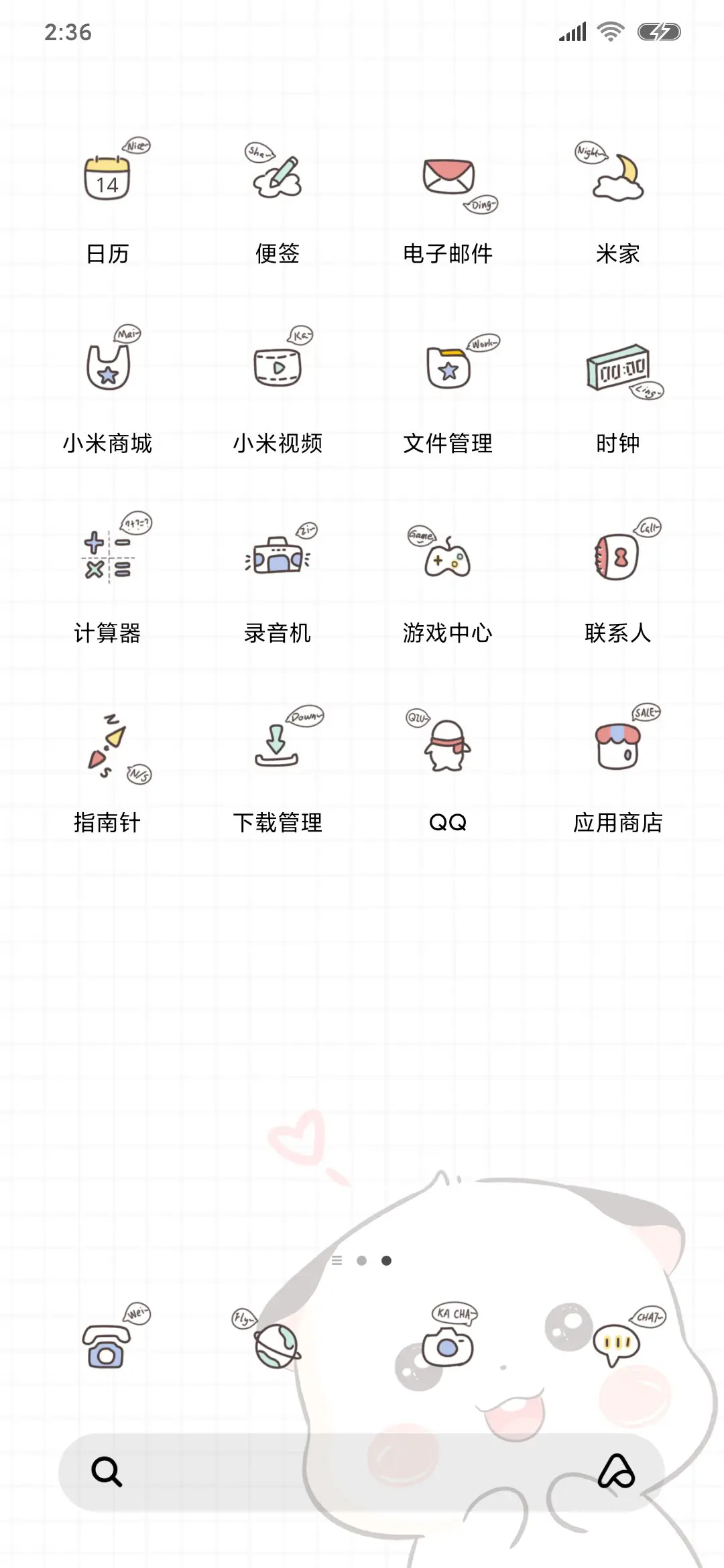Image resolution: width=724 pixels, height=1568 pixels.
Task: Open the 小米商城 Mi Store app
Action: click(x=109, y=367)
